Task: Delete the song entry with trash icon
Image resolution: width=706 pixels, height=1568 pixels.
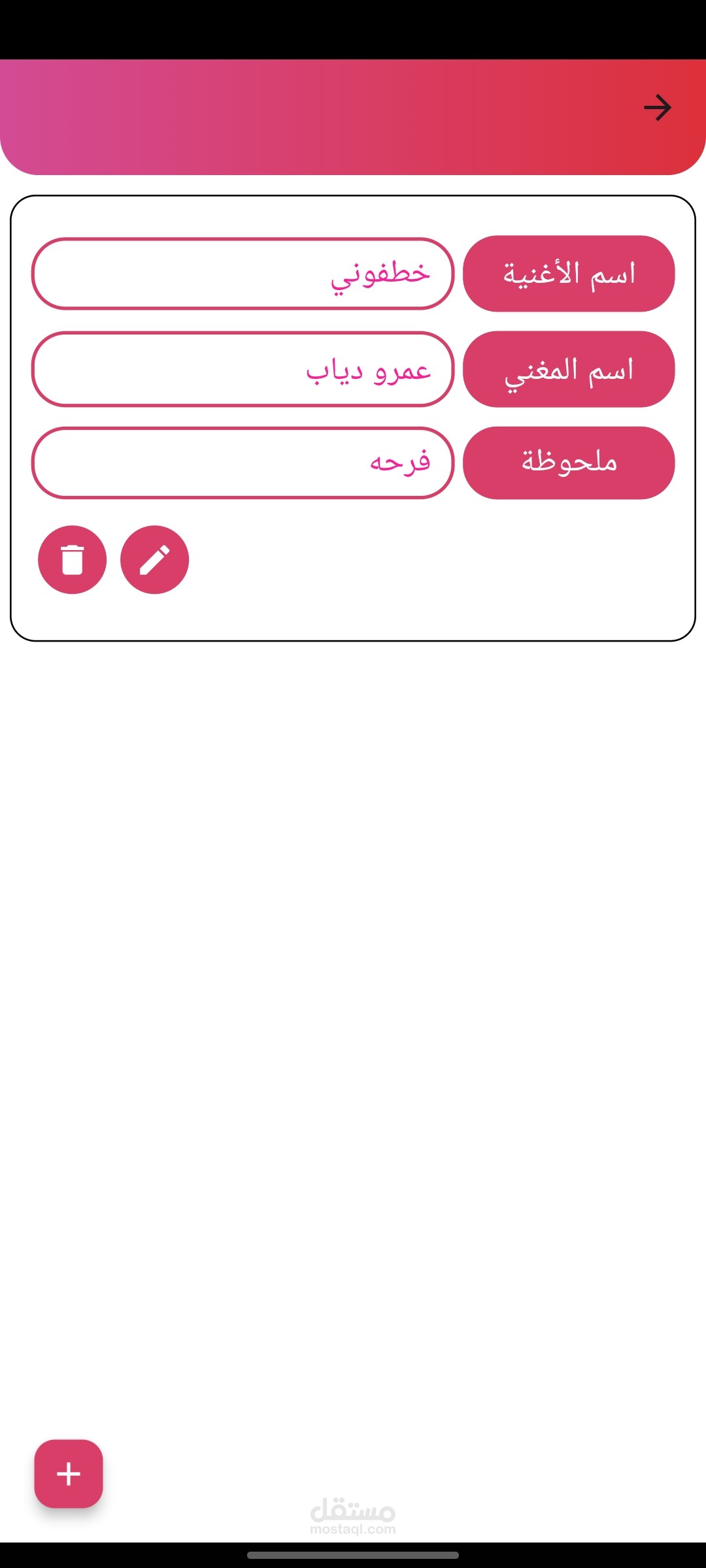Action: [73, 560]
